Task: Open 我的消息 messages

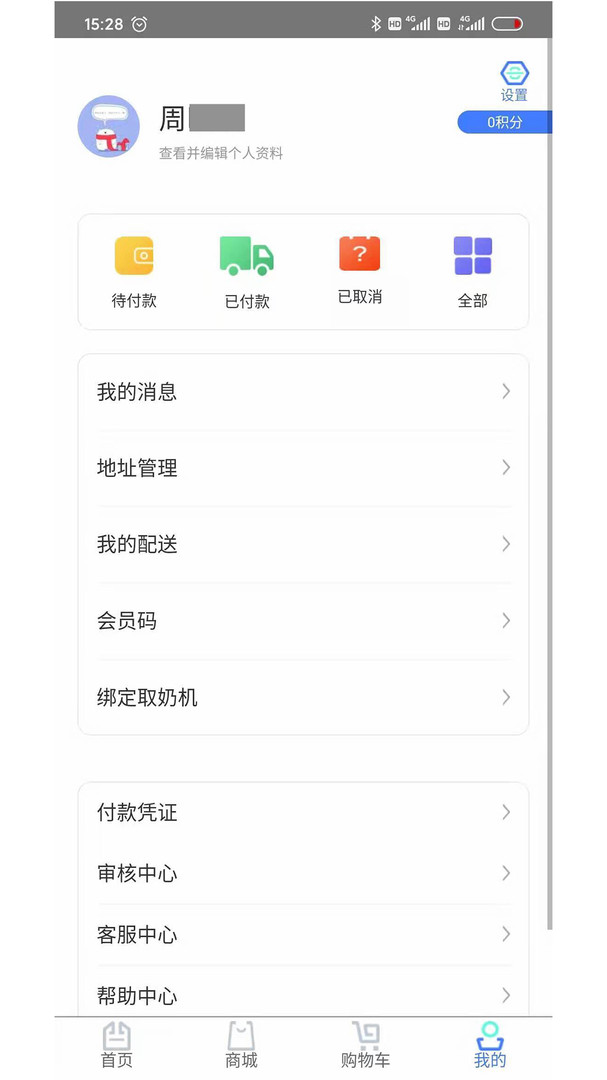Action: 303,392
